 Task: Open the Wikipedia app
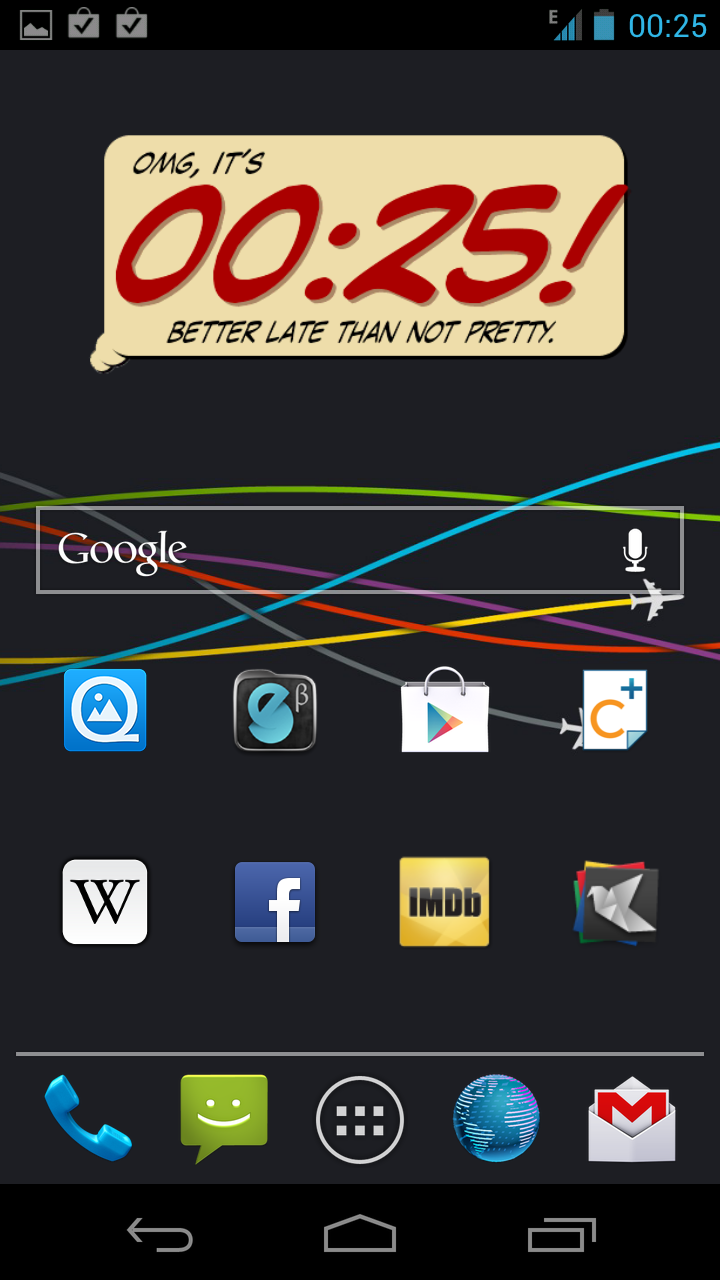coord(105,902)
